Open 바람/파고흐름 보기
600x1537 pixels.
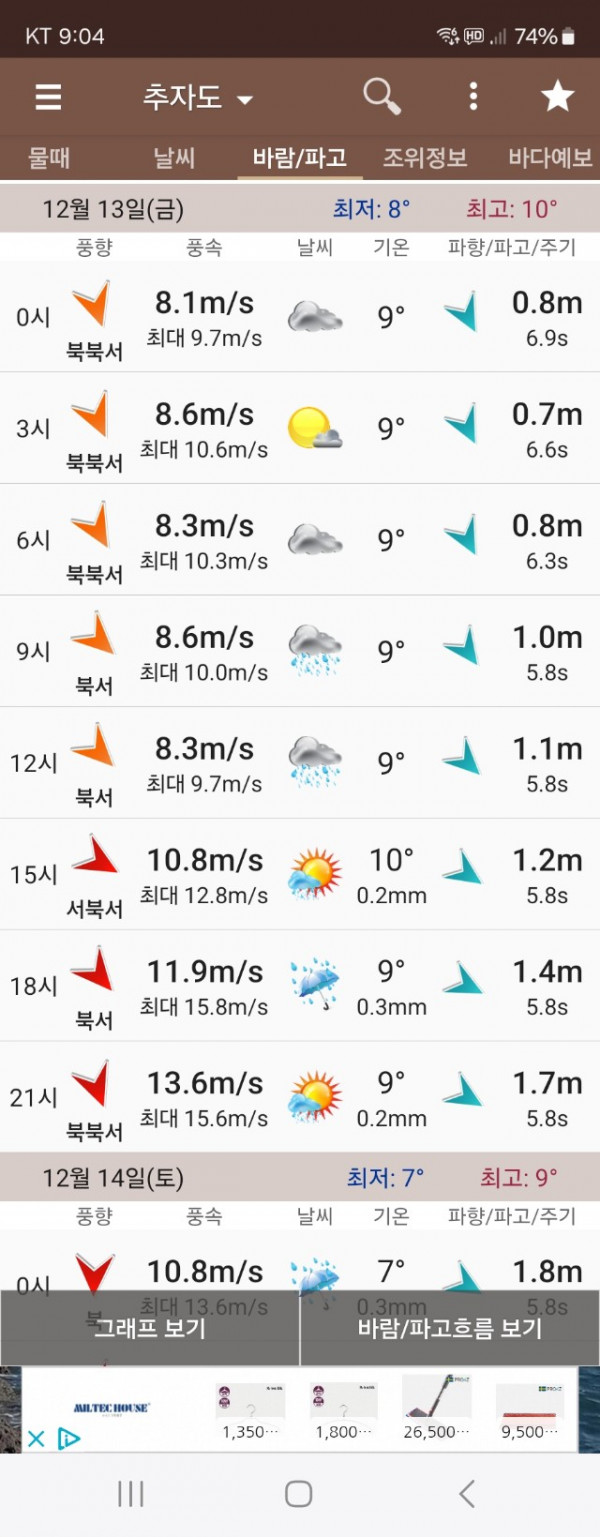click(x=450, y=1328)
